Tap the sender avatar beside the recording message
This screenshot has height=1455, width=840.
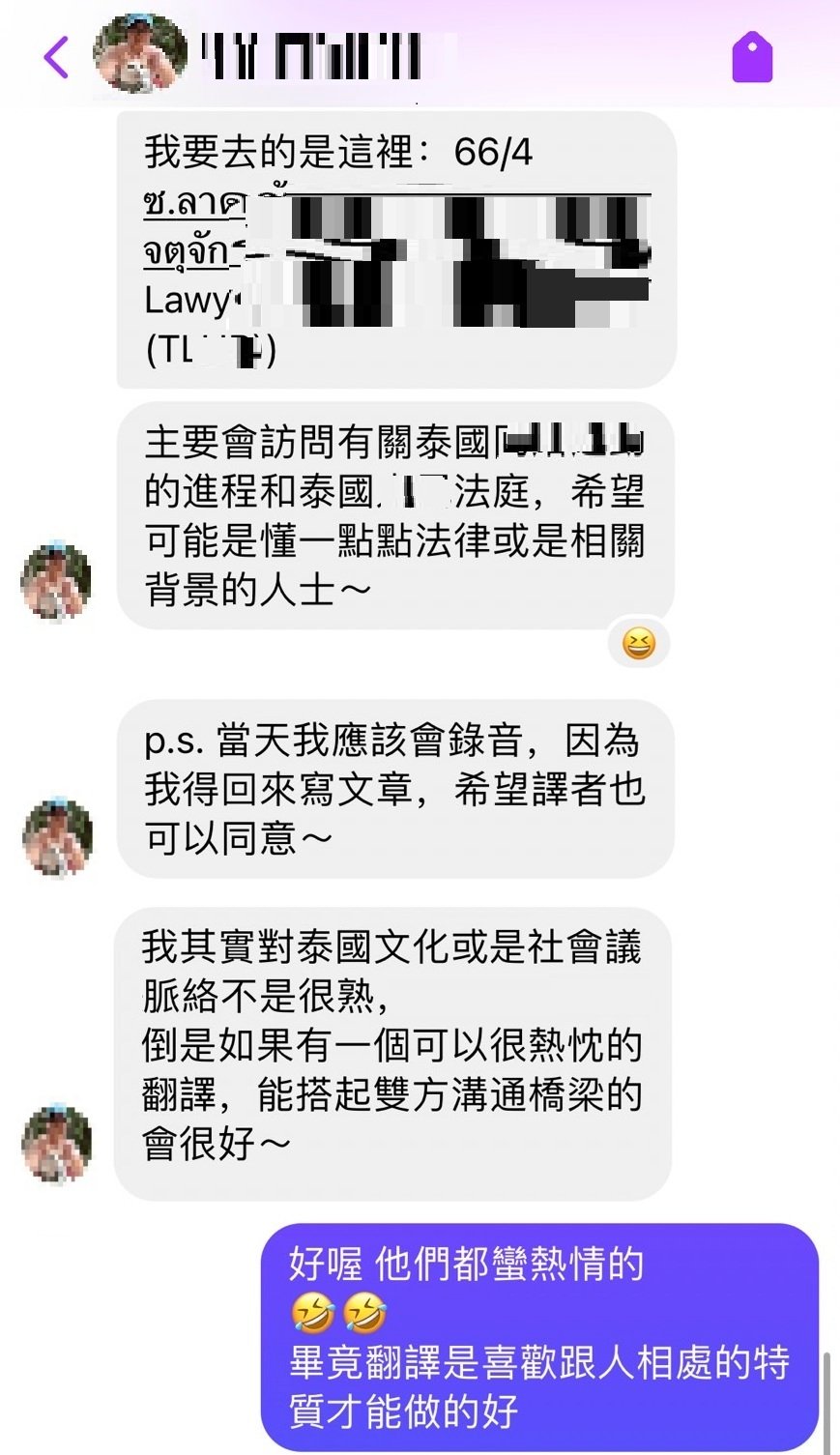click(57, 837)
